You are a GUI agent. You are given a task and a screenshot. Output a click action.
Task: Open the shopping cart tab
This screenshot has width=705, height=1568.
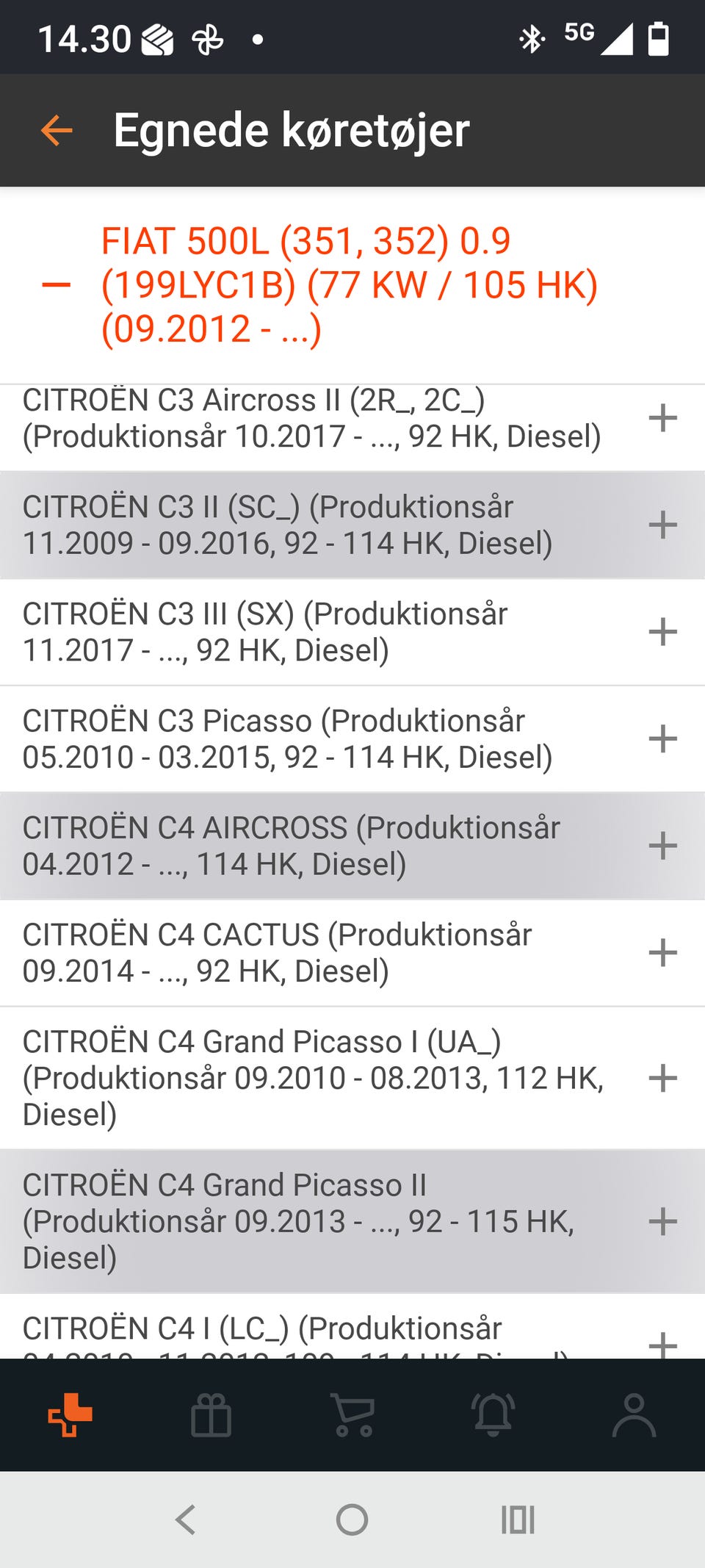[353, 1414]
